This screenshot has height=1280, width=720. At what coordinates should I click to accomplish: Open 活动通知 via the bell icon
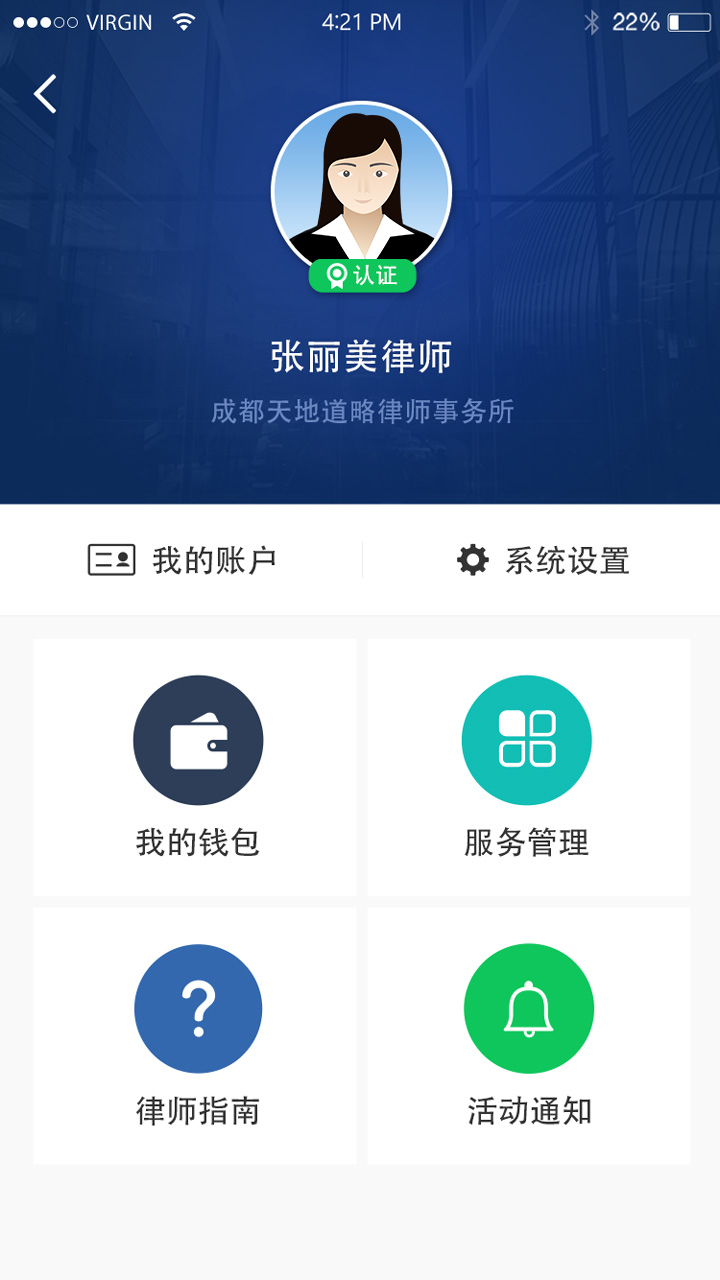click(527, 1009)
